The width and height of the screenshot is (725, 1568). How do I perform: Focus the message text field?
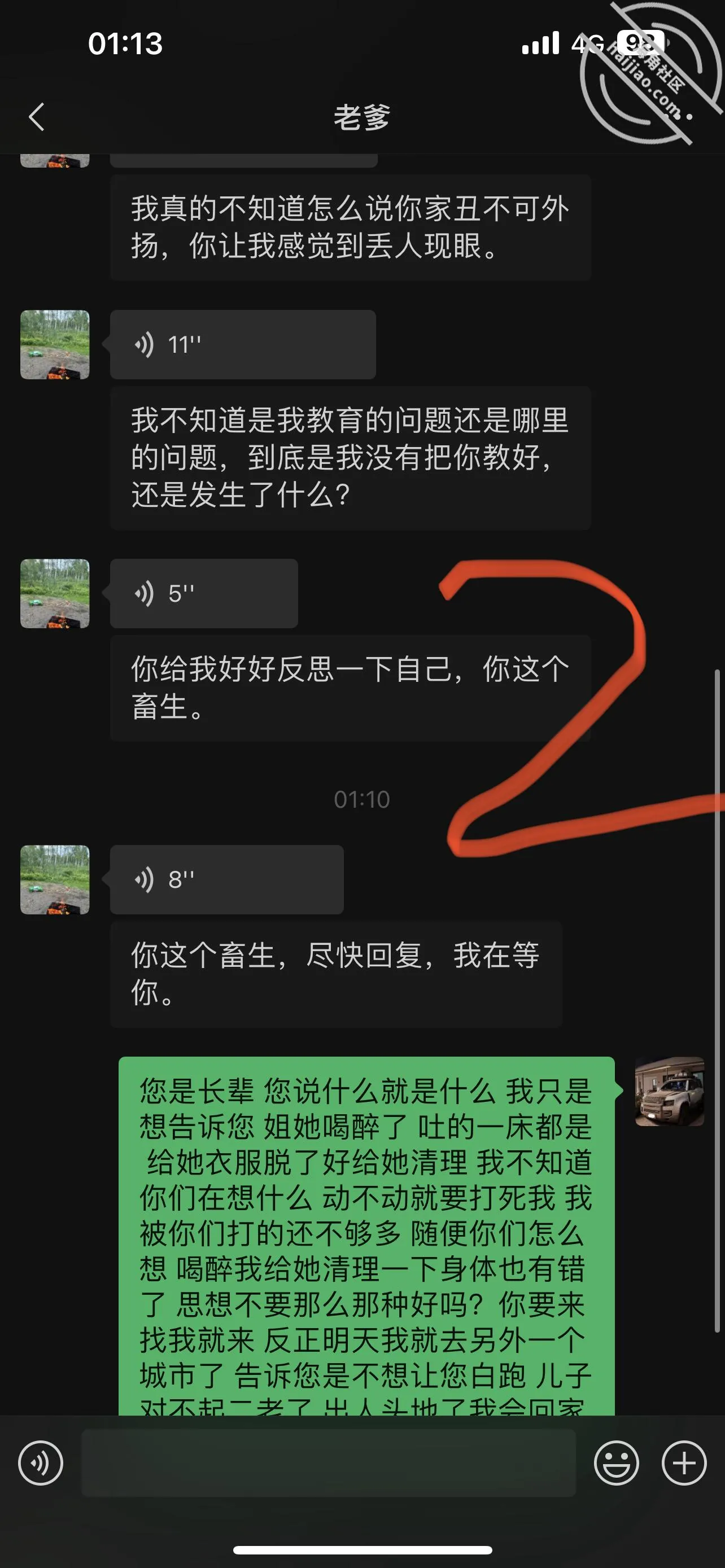(329, 1462)
